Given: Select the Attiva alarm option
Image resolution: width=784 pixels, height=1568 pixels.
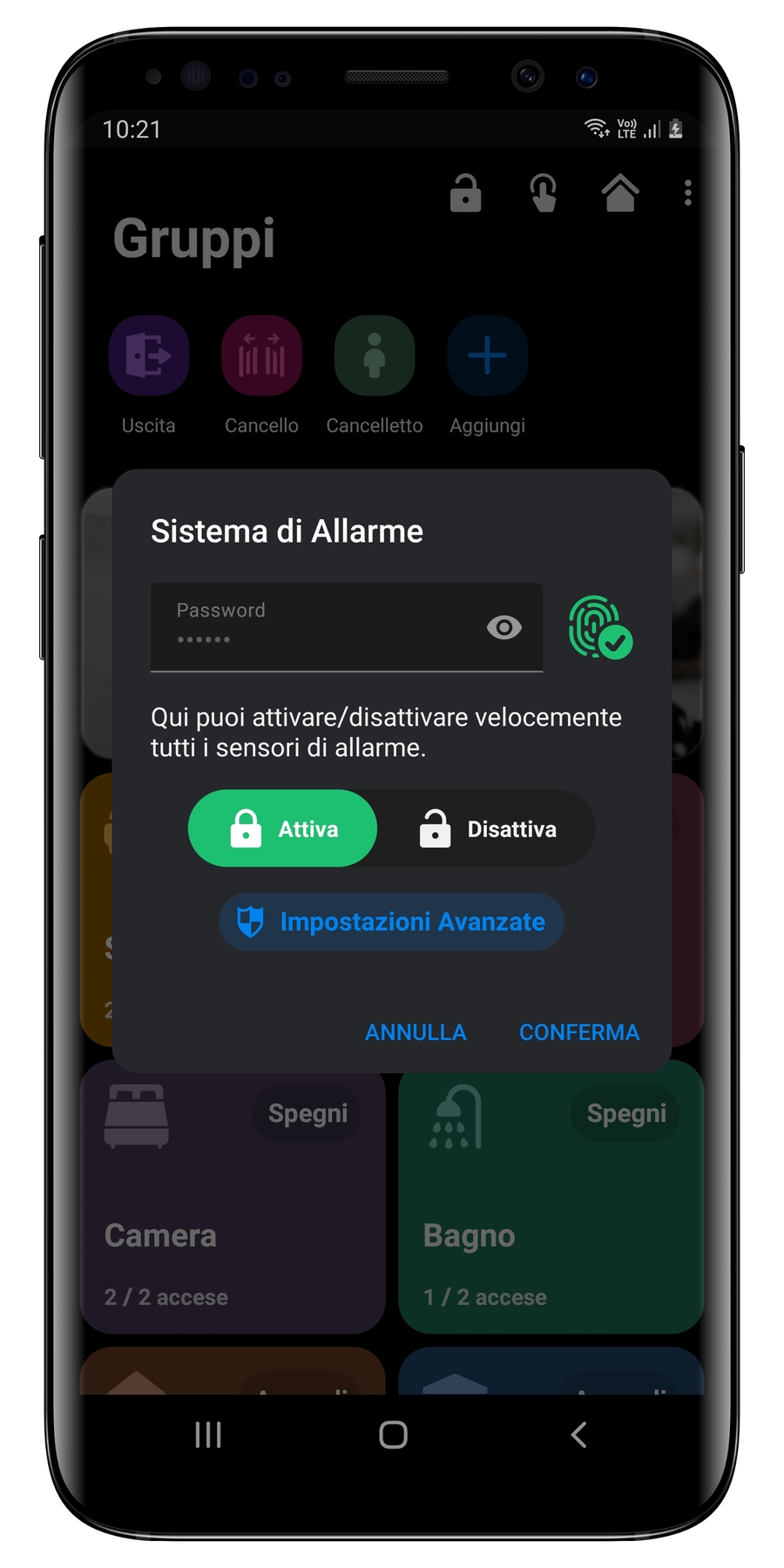Looking at the screenshot, I should (283, 828).
